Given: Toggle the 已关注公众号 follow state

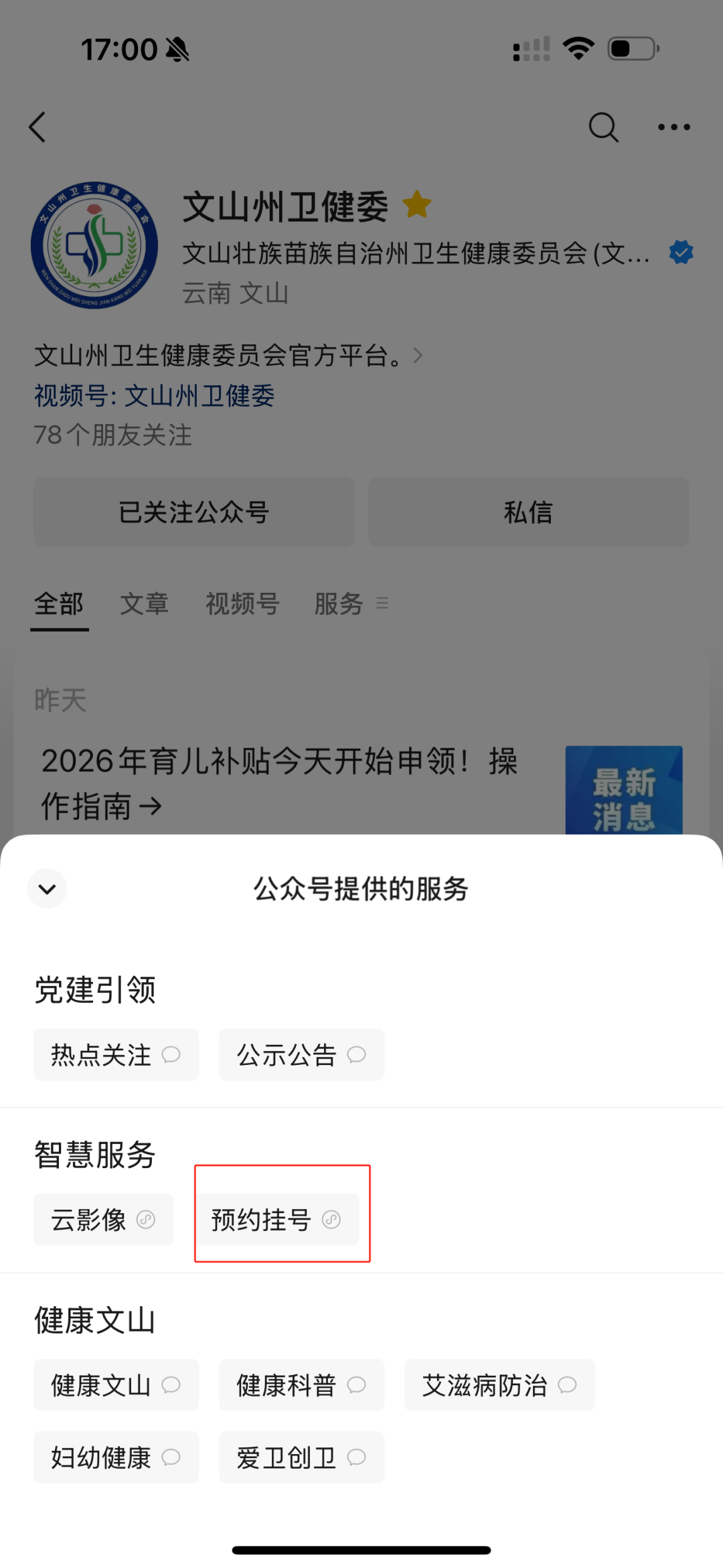Looking at the screenshot, I should pos(193,512).
